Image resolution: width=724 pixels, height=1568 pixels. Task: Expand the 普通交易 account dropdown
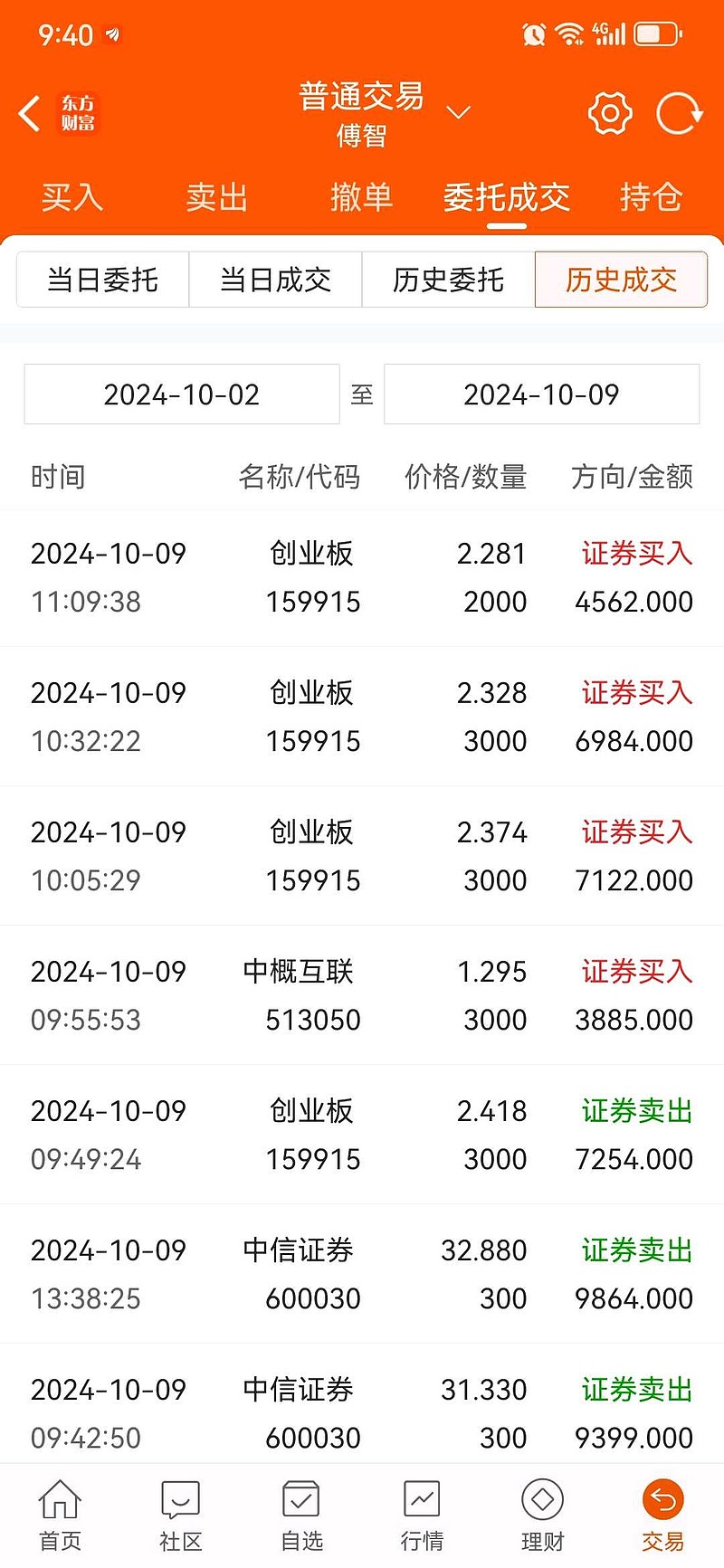point(459,113)
